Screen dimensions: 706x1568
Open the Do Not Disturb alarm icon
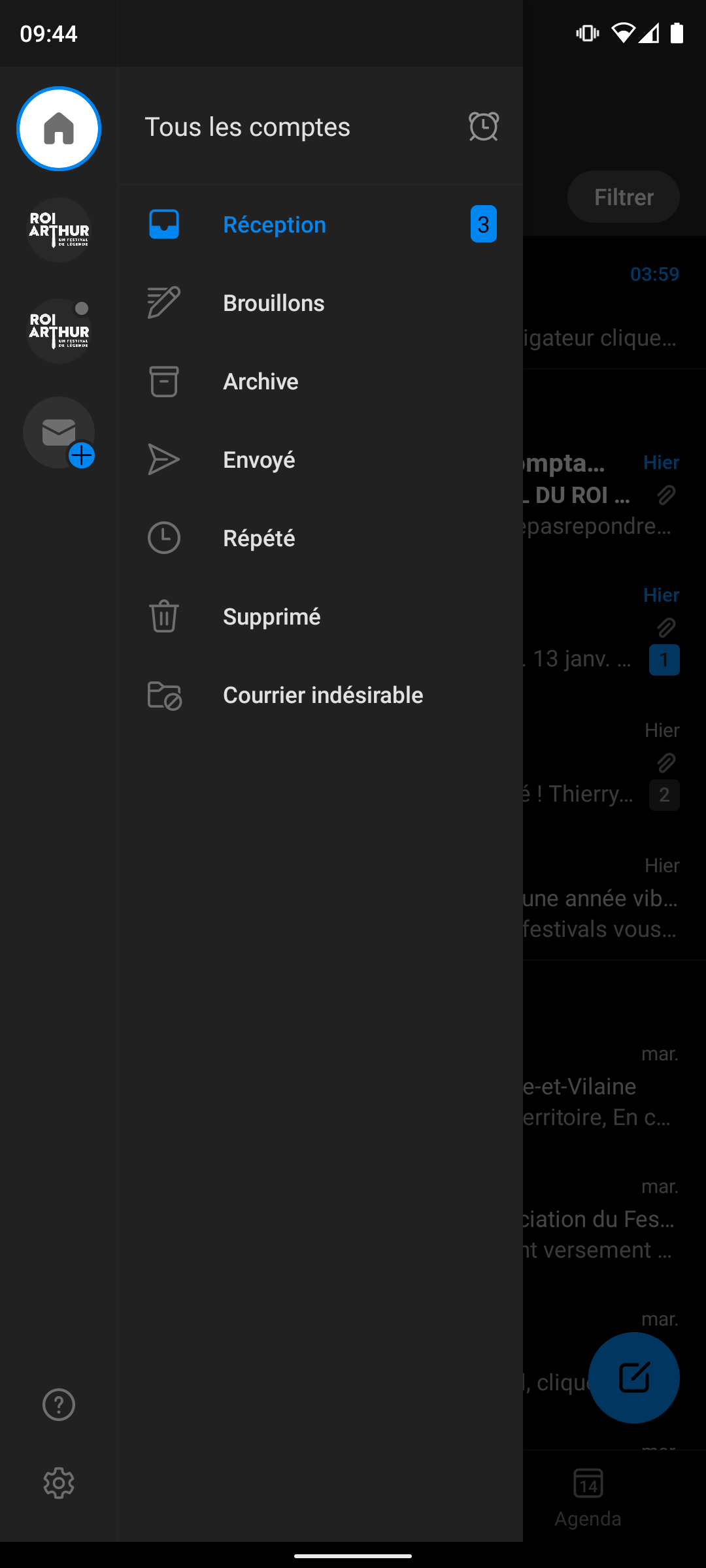(x=483, y=127)
